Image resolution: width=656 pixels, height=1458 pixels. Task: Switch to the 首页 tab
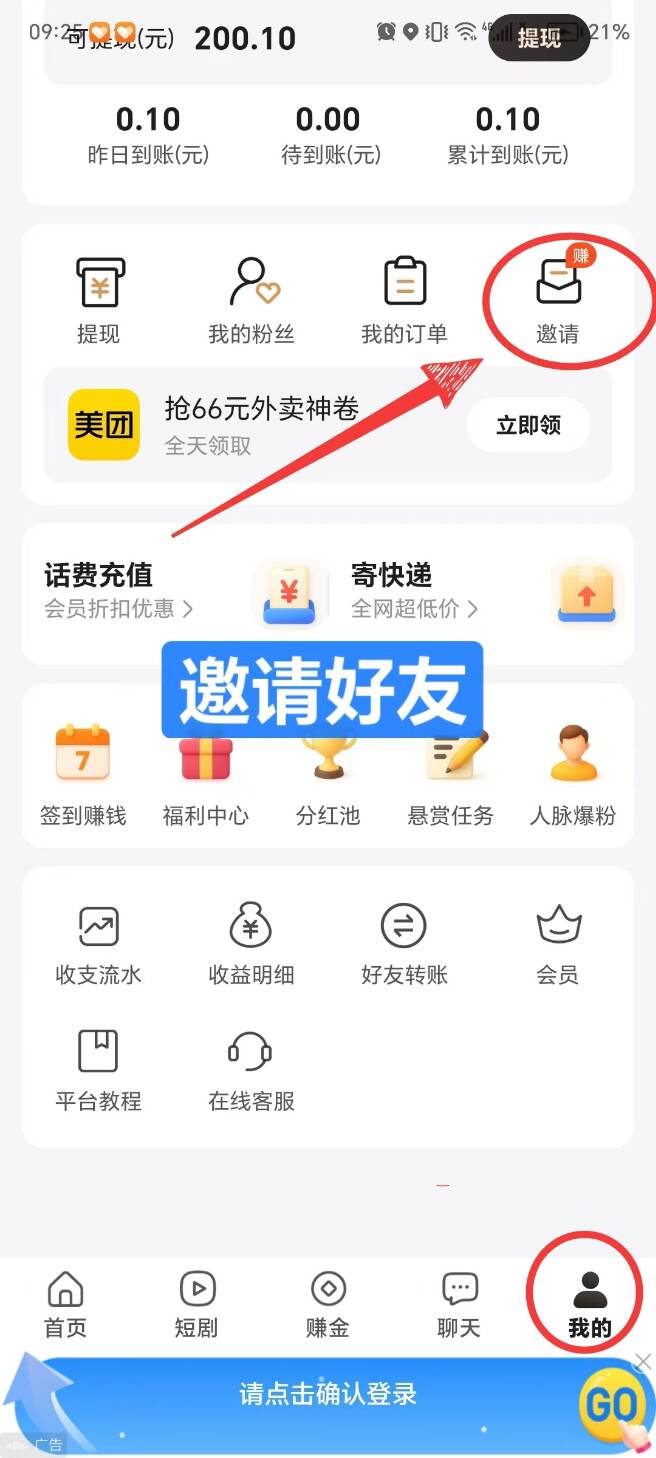[x=66, y=1305]
